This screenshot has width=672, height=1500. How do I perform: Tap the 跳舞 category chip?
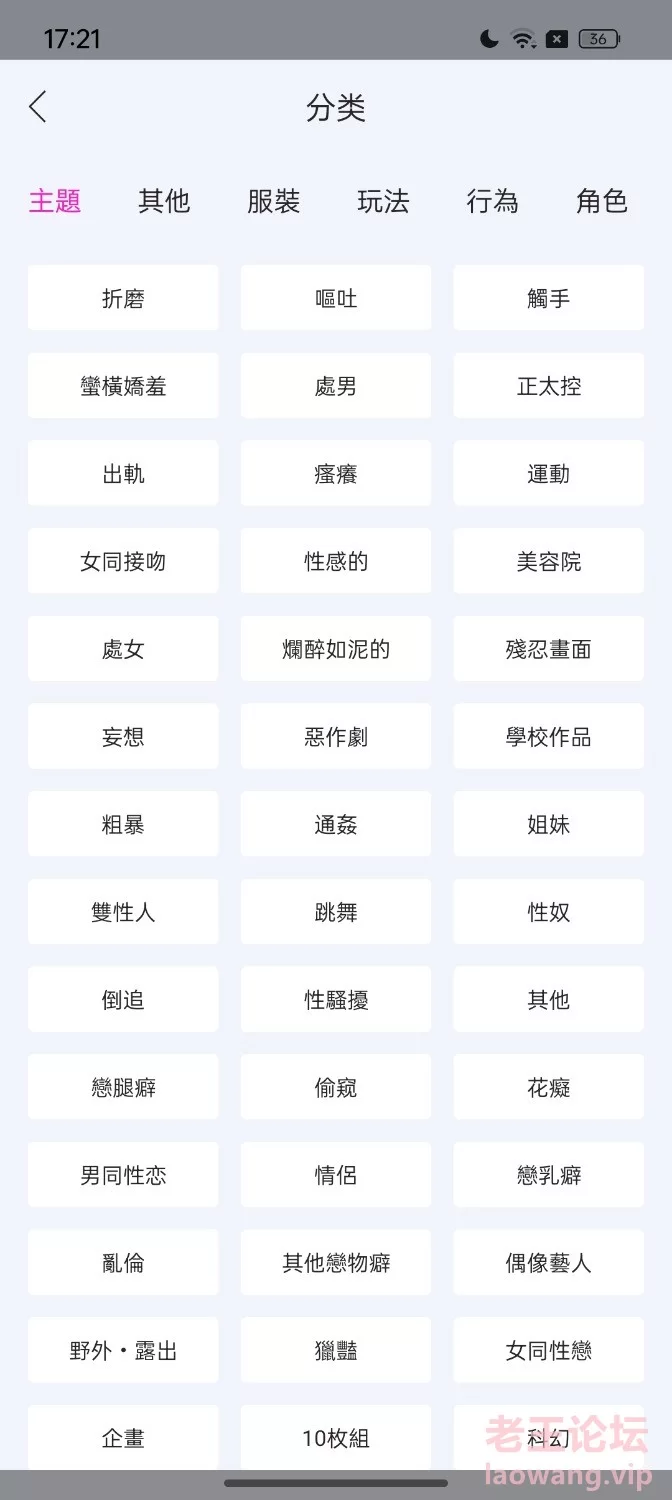pos(336,912)
